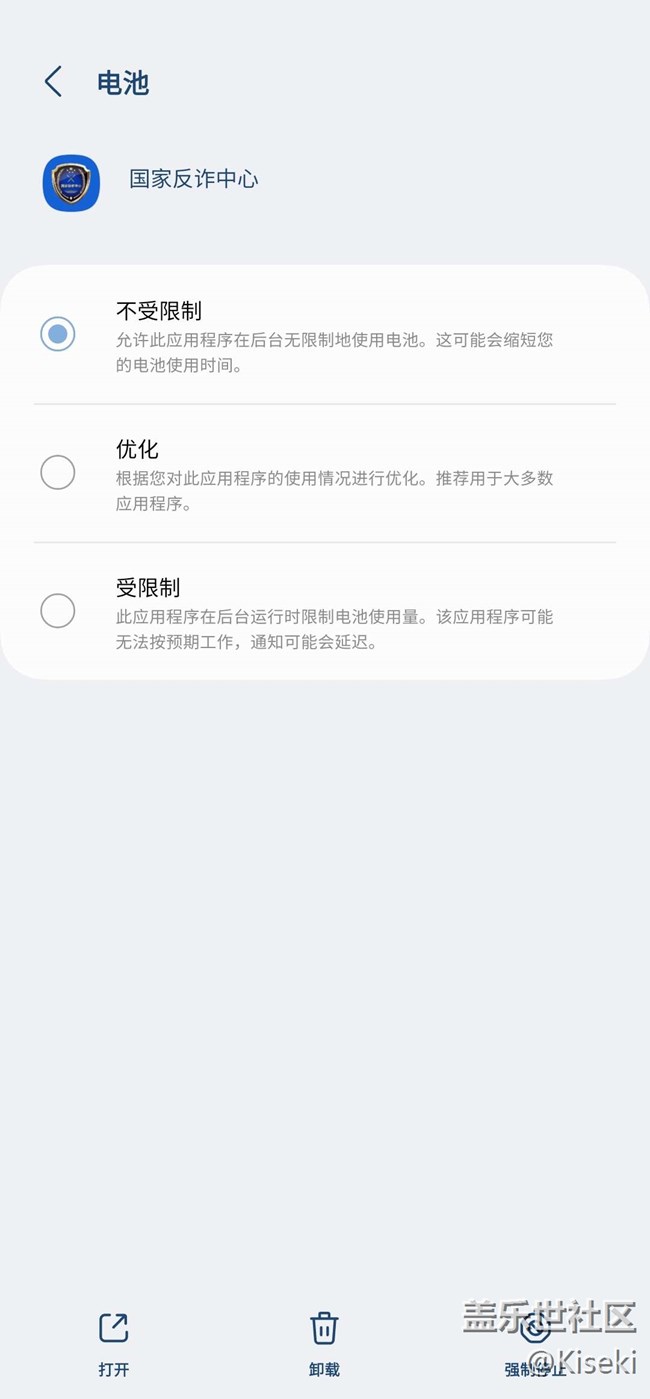The height and width of the screenshot is (1399, 650).
Task: Uninstall the app with 卸载
Action: pyautogui.click(x=324, y=1342)
